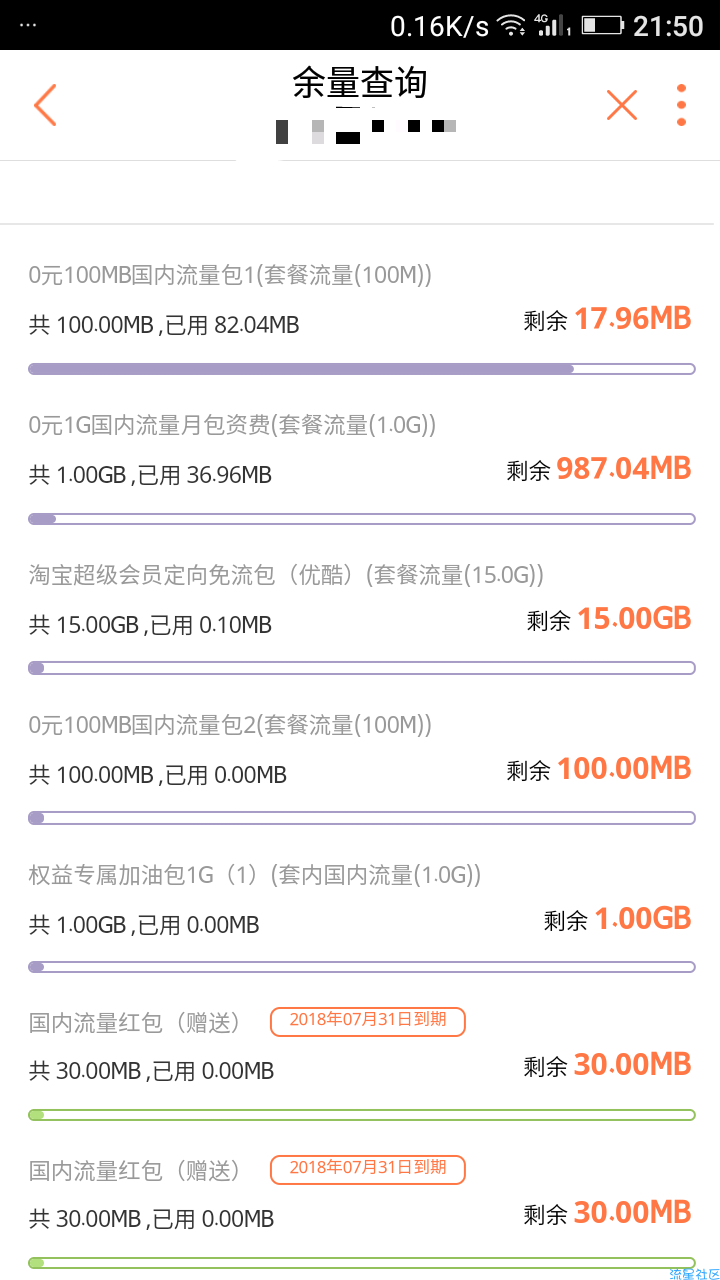Image resolution: width=720 pixels, height=1280 pixels.
Task: Open the three-dot overflow menu
Action: (x=681, y=105)
